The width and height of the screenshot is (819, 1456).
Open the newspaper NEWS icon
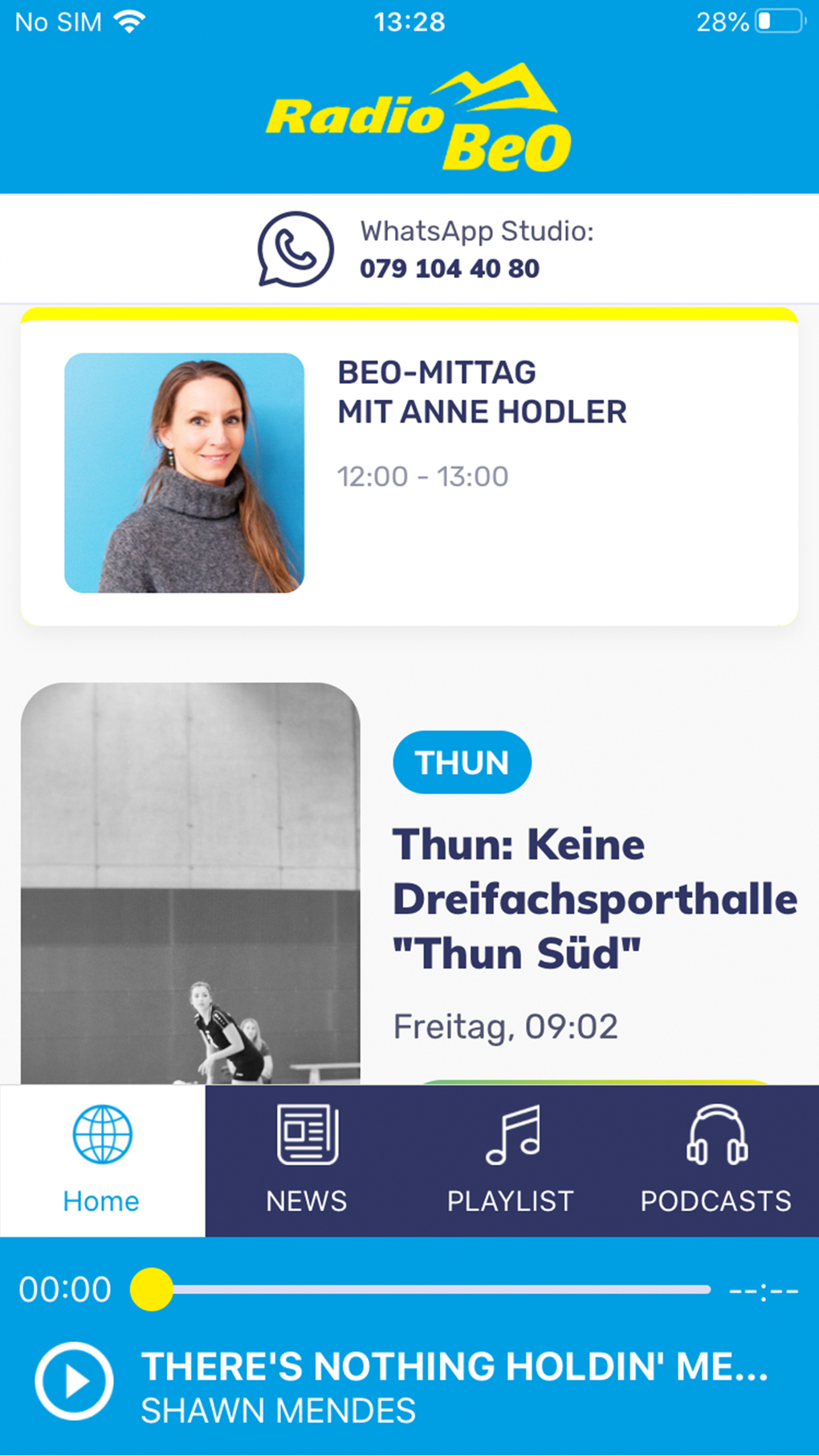(x=306, y=1135)
